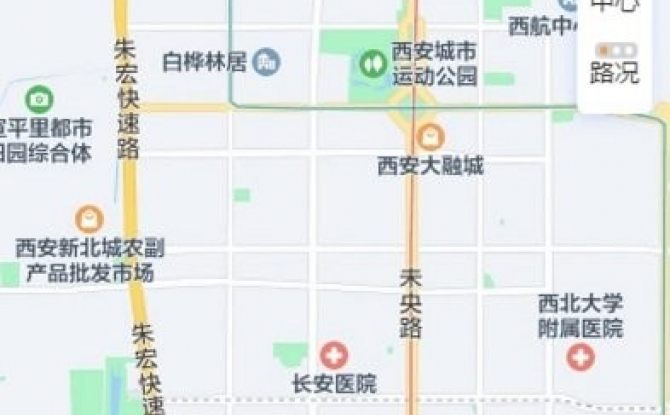Open the 长安医院 hospital marker
The image size is (670, 415).
[x=334, y=354]
